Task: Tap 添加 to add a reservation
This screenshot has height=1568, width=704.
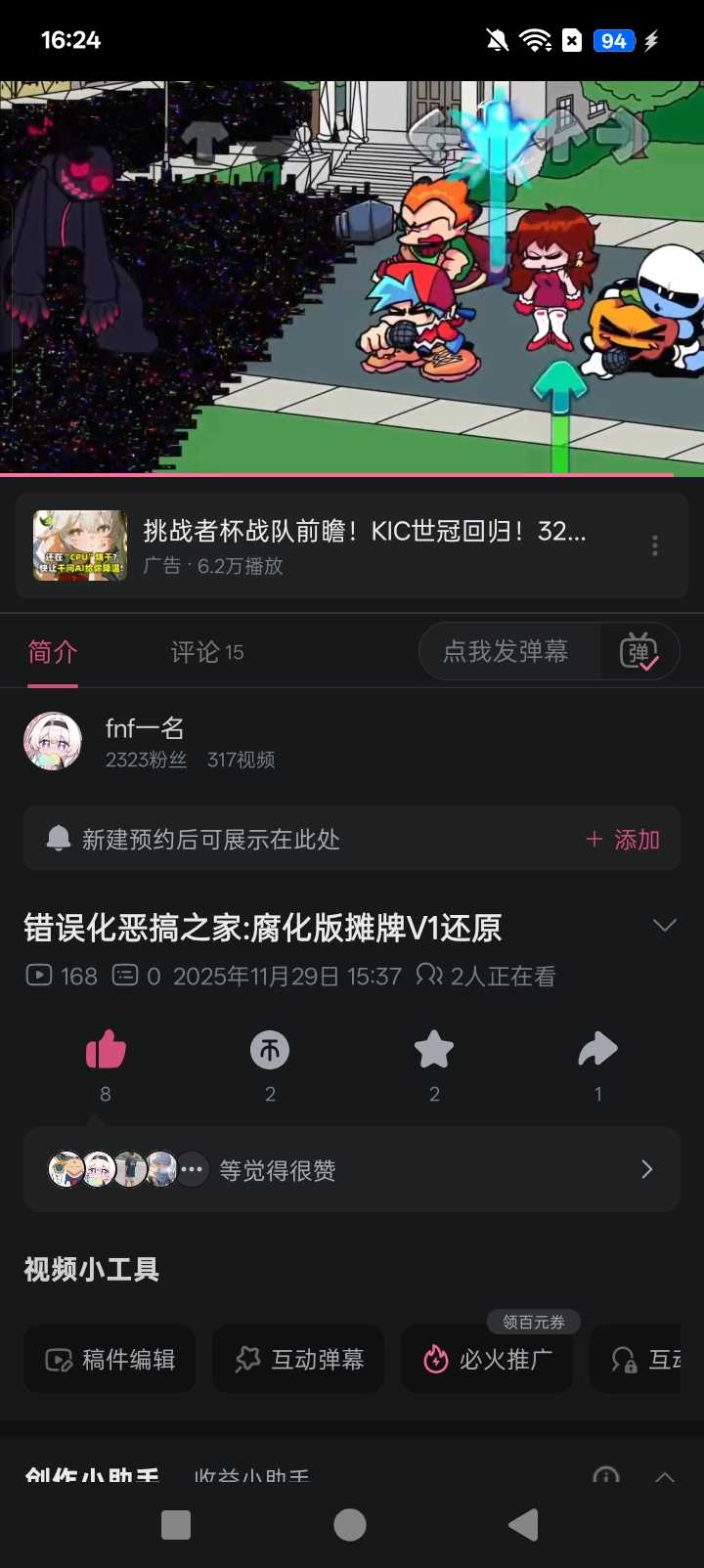Action: point(623,840)
